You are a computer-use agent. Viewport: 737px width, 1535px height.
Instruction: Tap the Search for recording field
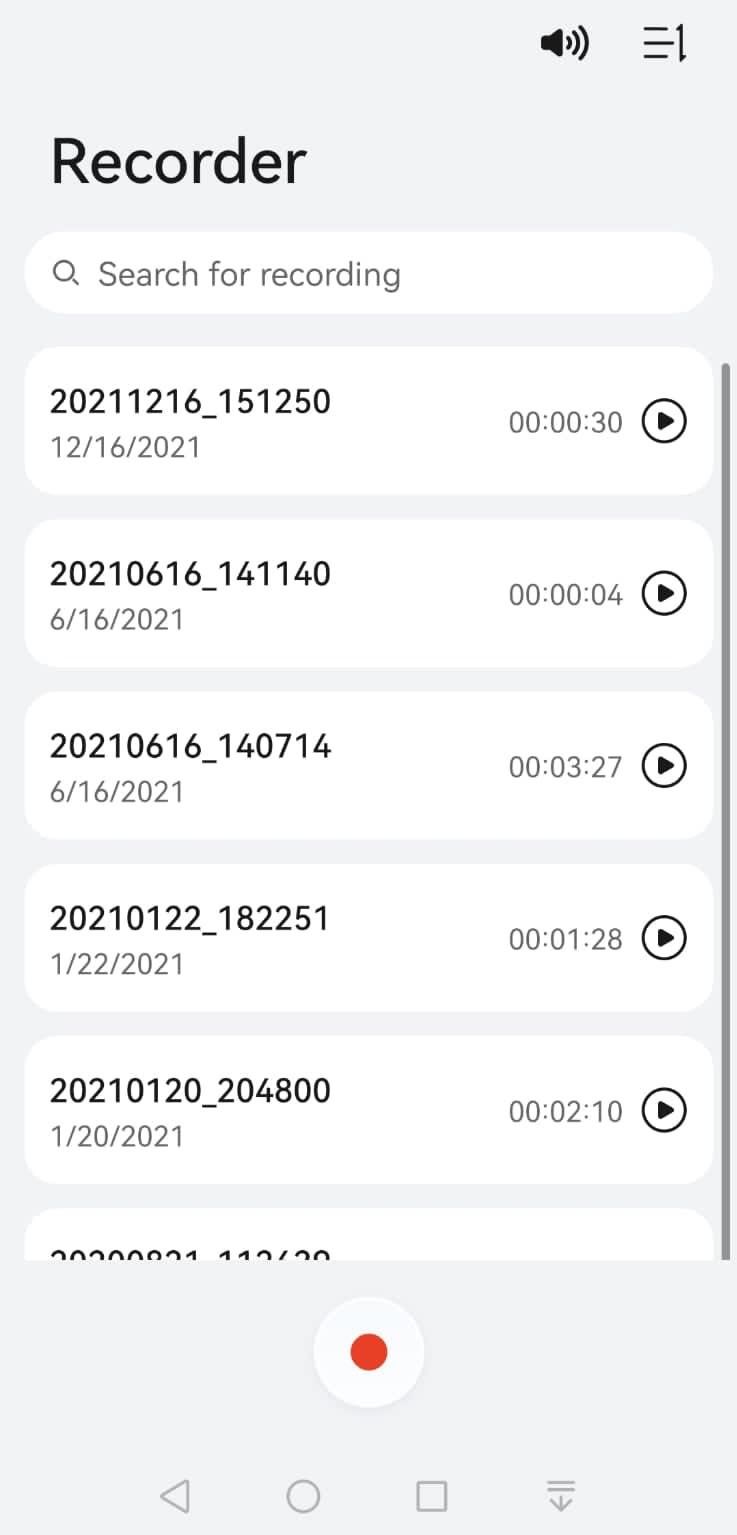click(369, 273)
